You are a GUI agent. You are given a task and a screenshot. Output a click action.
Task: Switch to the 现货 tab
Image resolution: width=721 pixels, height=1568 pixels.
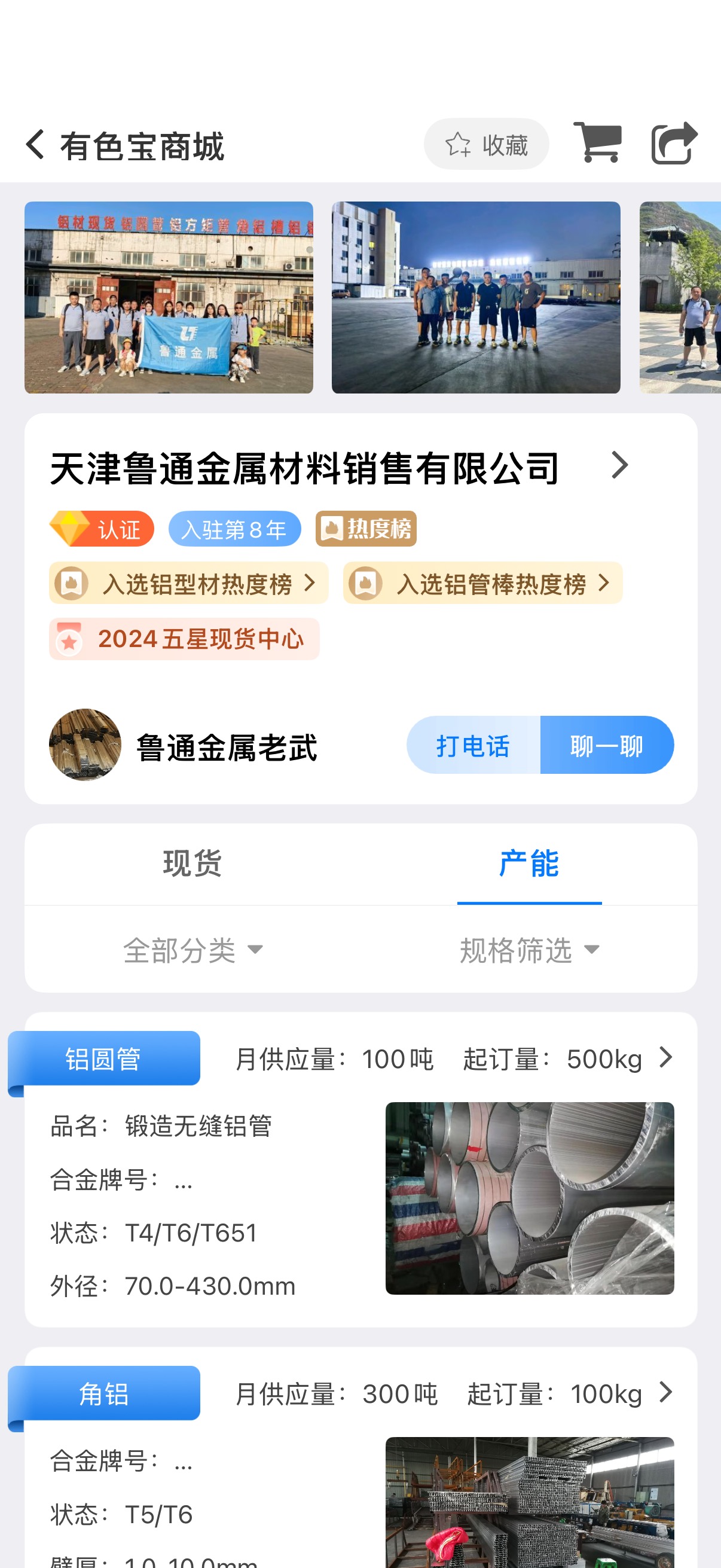tap(193, 863)
